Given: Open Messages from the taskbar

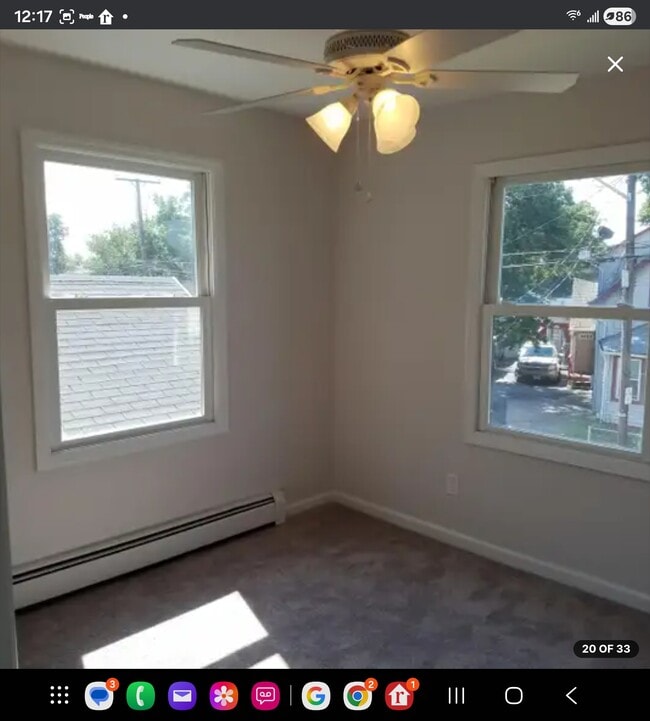Looking at the screenshot, I should (x=99, y=695).
